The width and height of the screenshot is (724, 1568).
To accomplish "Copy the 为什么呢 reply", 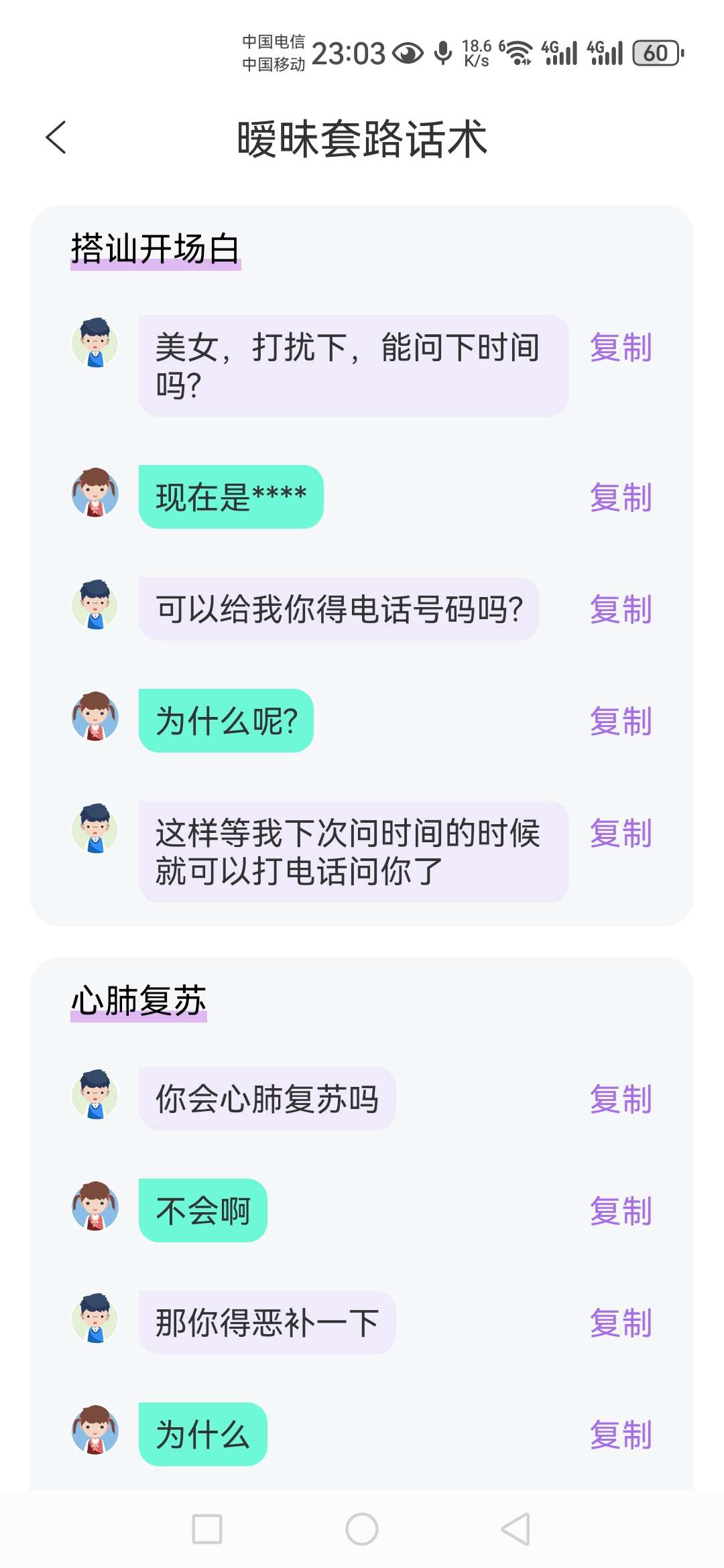I will coord(620,722).
